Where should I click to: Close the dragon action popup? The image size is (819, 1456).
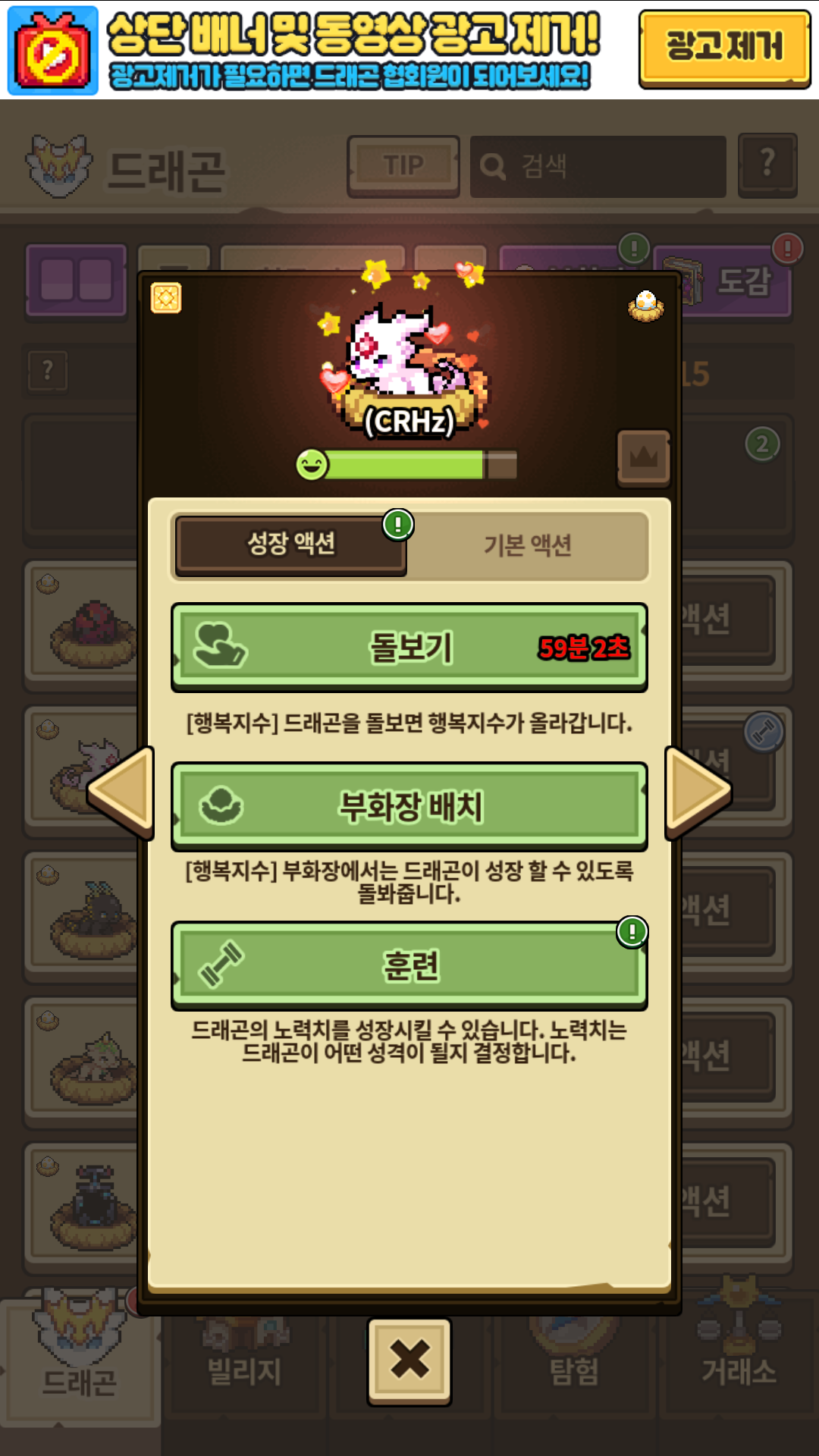[x=409, y=1360]
